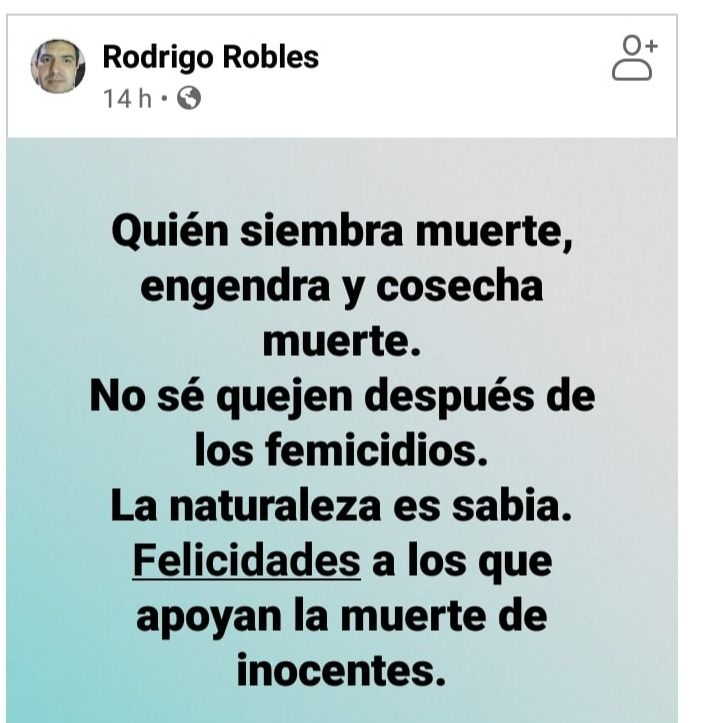Add Rodrigo Robles as a friend

634,58
